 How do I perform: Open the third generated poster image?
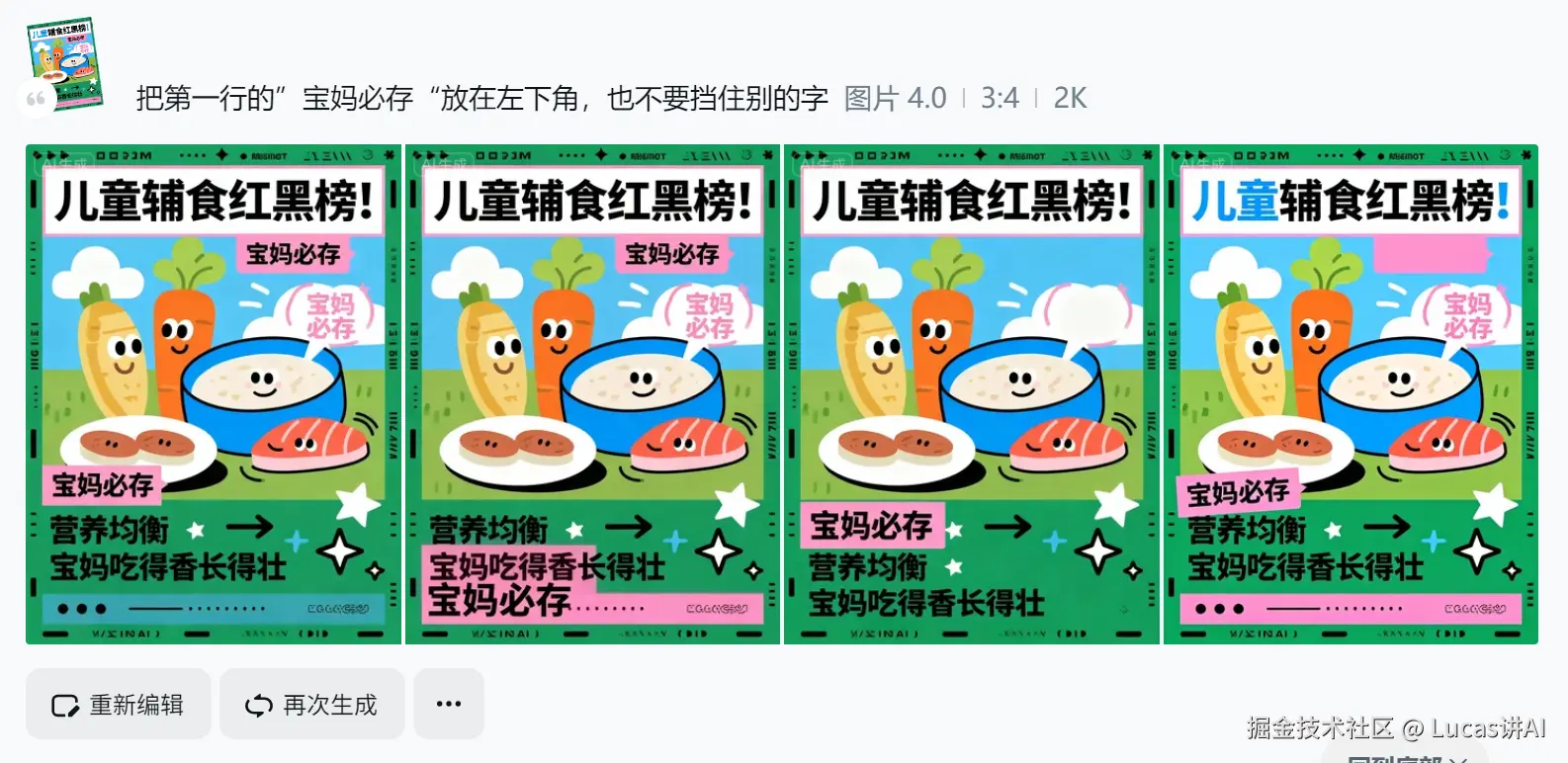pos(971,394)
